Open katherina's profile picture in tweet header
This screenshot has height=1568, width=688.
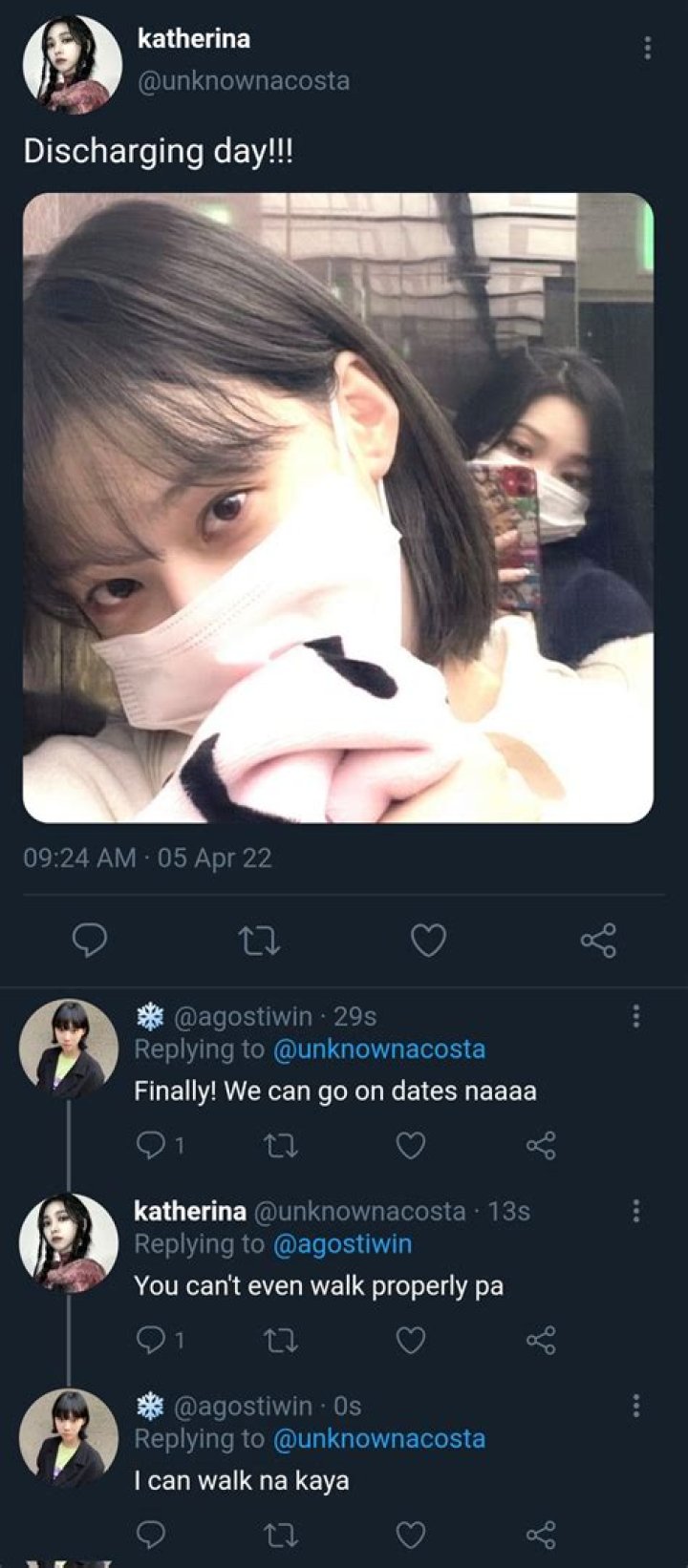point(73,64)
